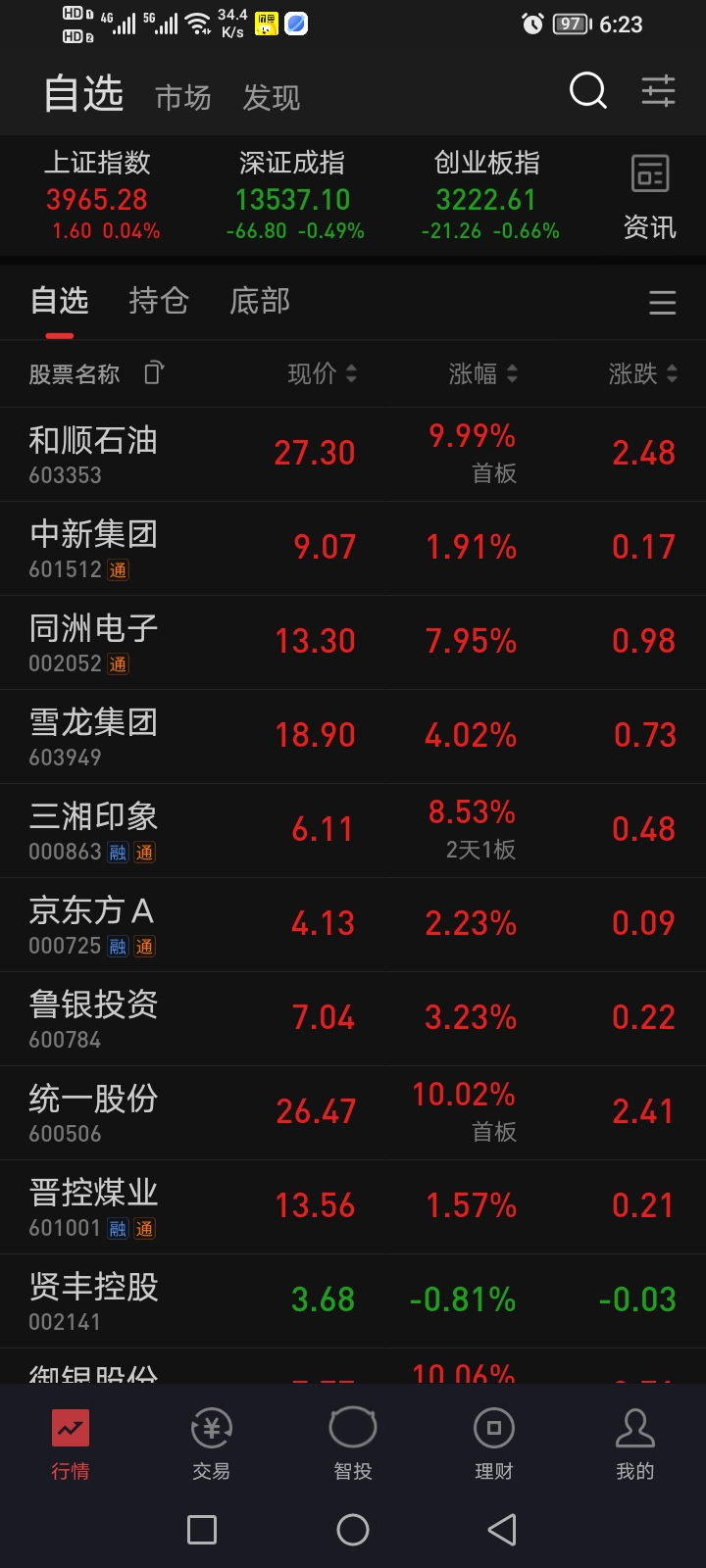The height and width of the screenshot is (1568, 706).
Task: Open the 同洲电子 stock row
Action: [353, 642]
